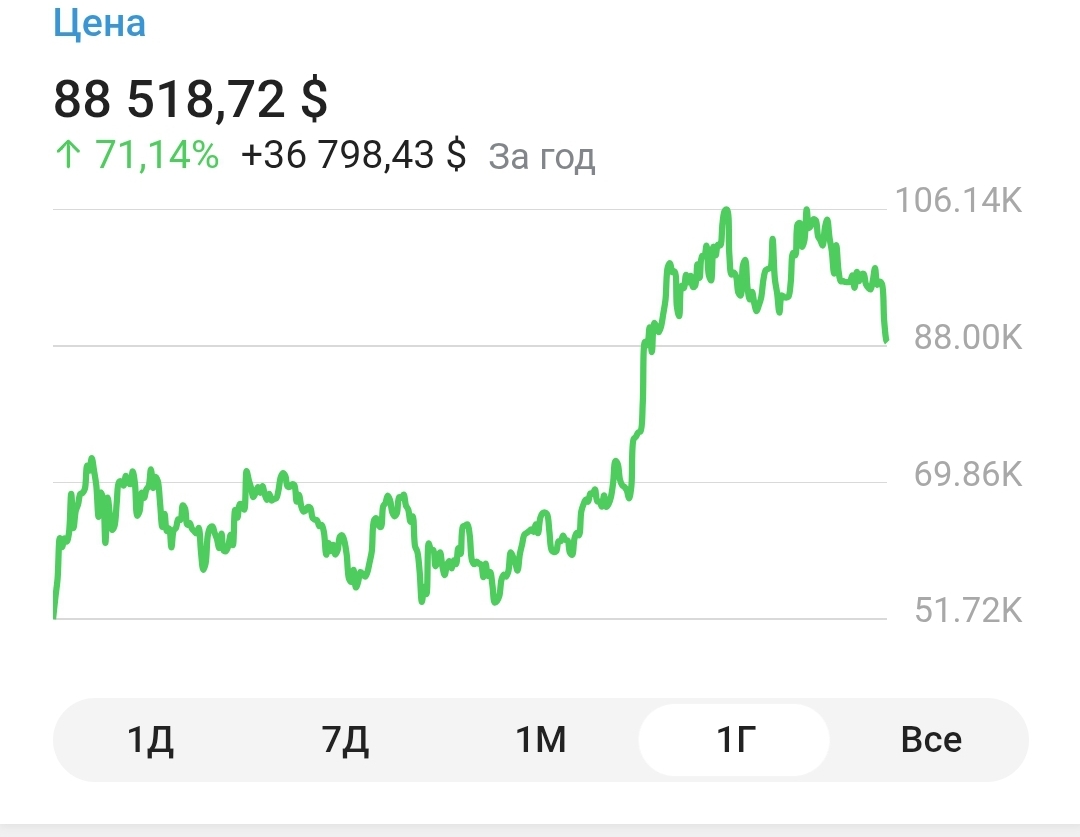Image resolution: width=1080 pixels, height=837 pixels.
Task: Tap the 1Г yearly range
Action: click(734, 741)
